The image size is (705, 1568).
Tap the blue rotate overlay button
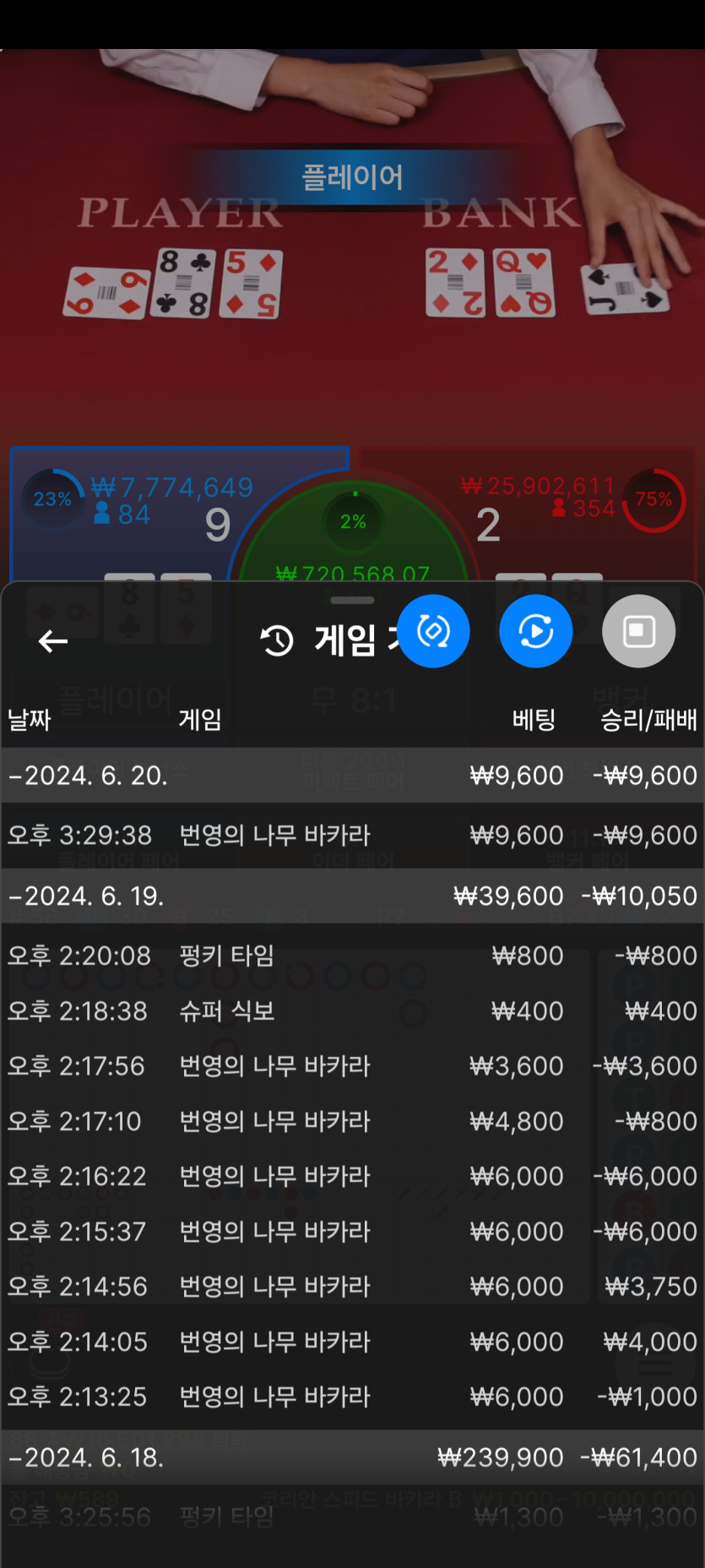point(433,631)
